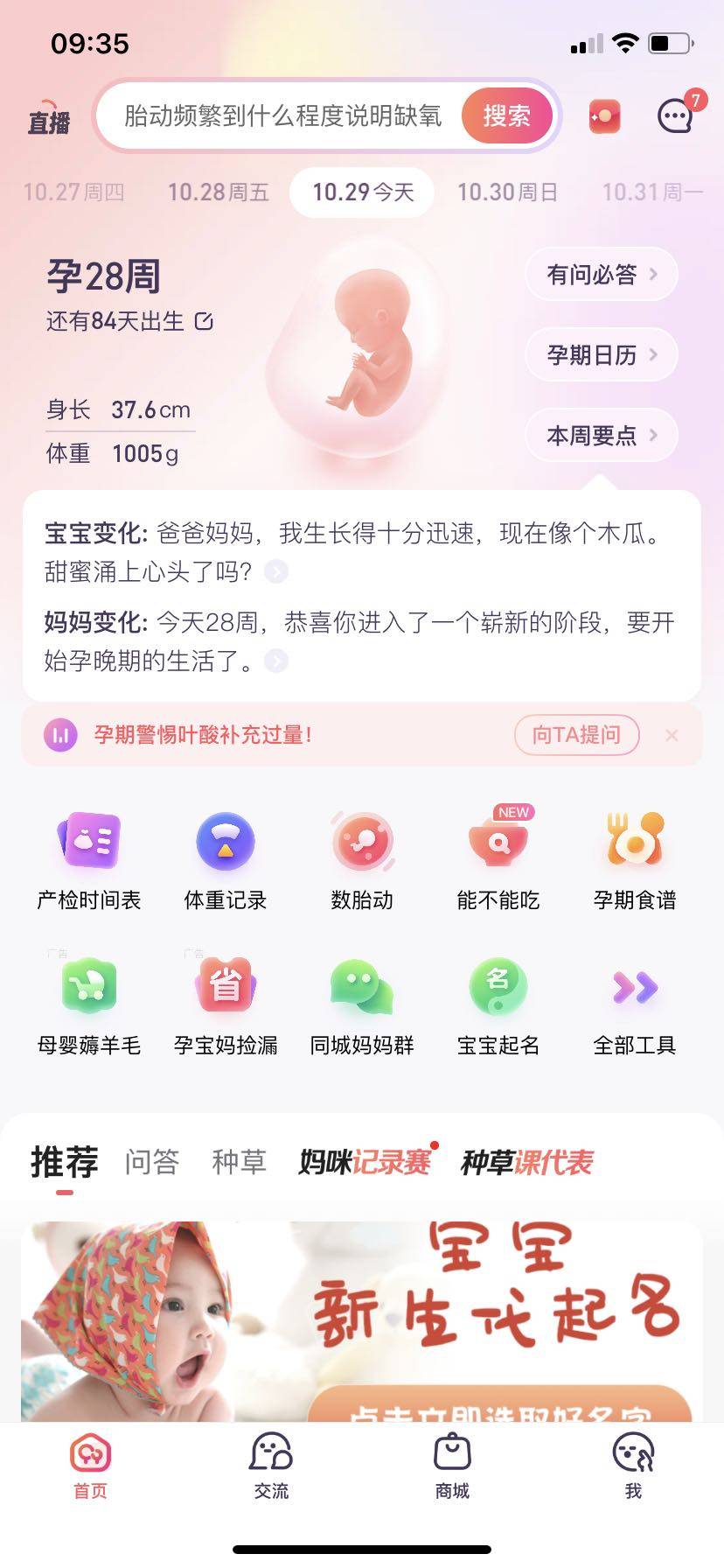
Task: Switch to 问答 tab
Action: coord(152,1162)
